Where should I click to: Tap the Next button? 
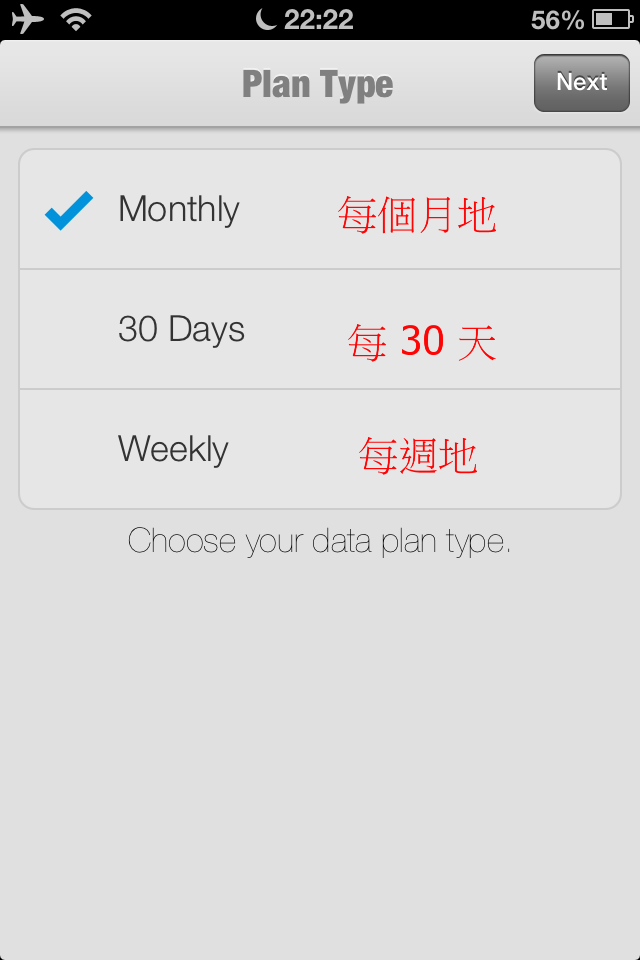(581, 83)
